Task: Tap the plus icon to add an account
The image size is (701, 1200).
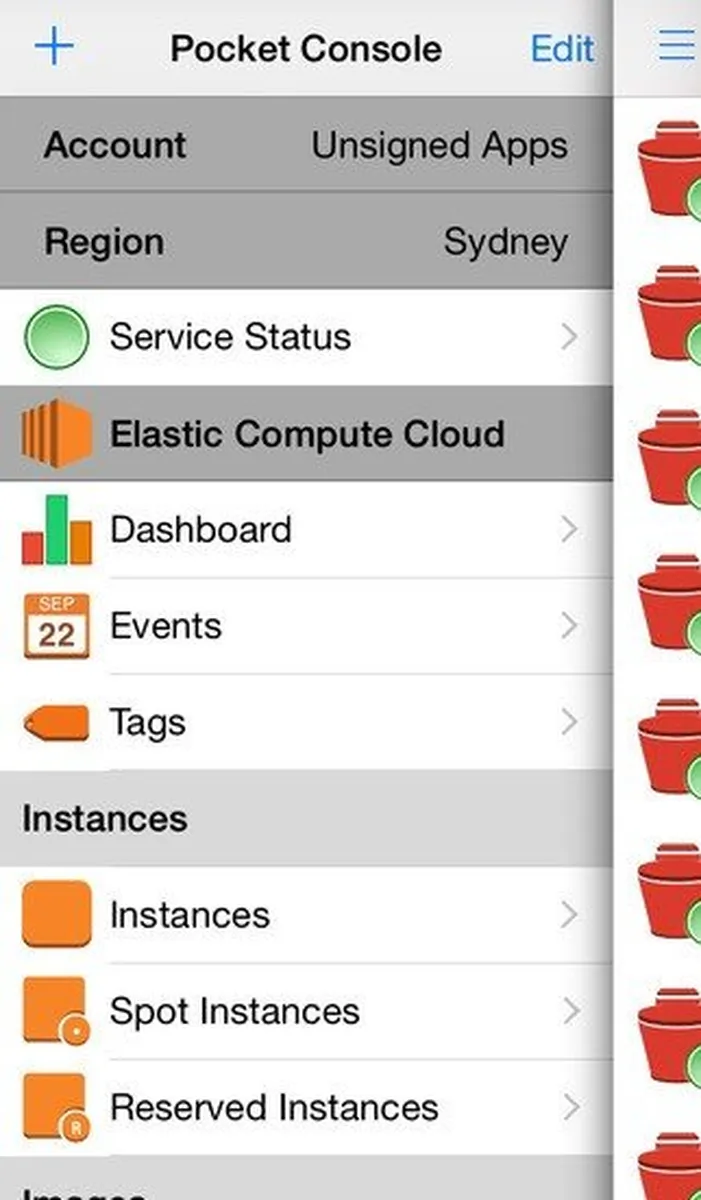Action: click(x=53, y=47)
